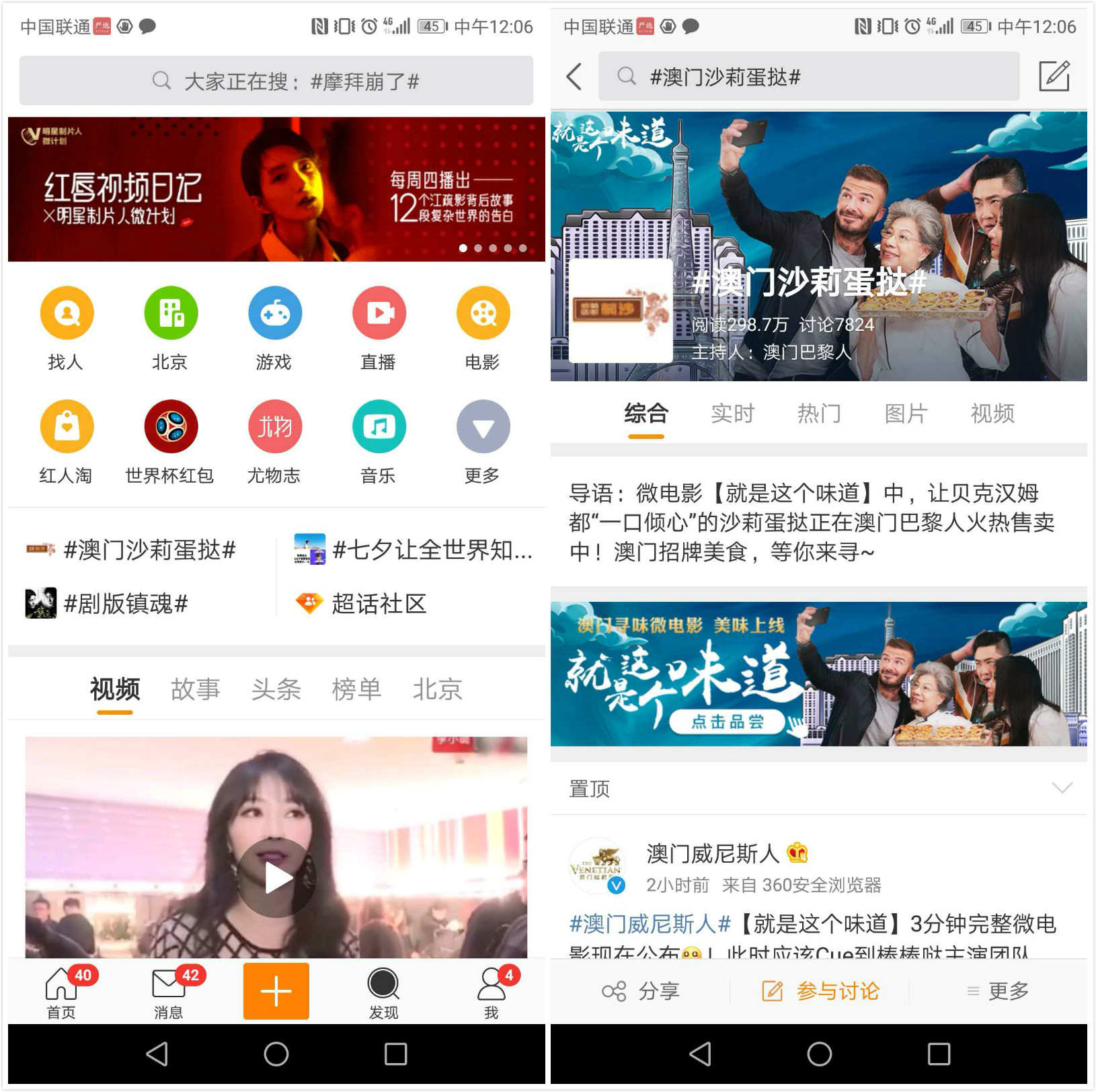
Task: Open the 超话社区 link
Action: click(x=379, y=604)
